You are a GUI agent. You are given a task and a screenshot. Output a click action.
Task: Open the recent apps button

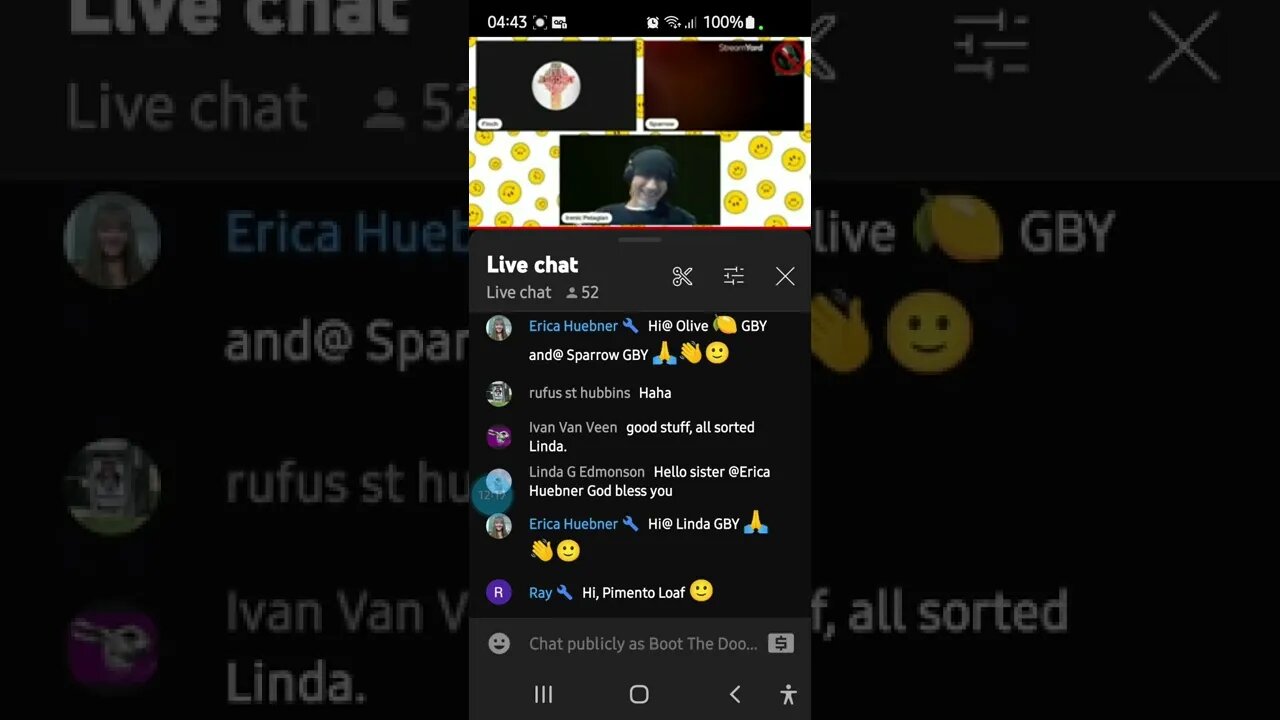tap(543, 694)
